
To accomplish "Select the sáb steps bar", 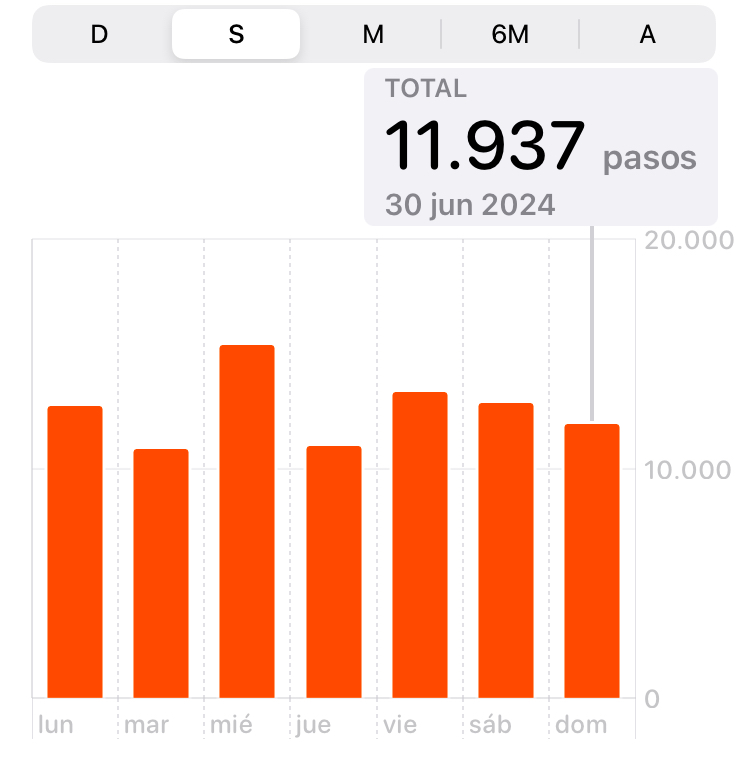I will click(x=506, y=550).
